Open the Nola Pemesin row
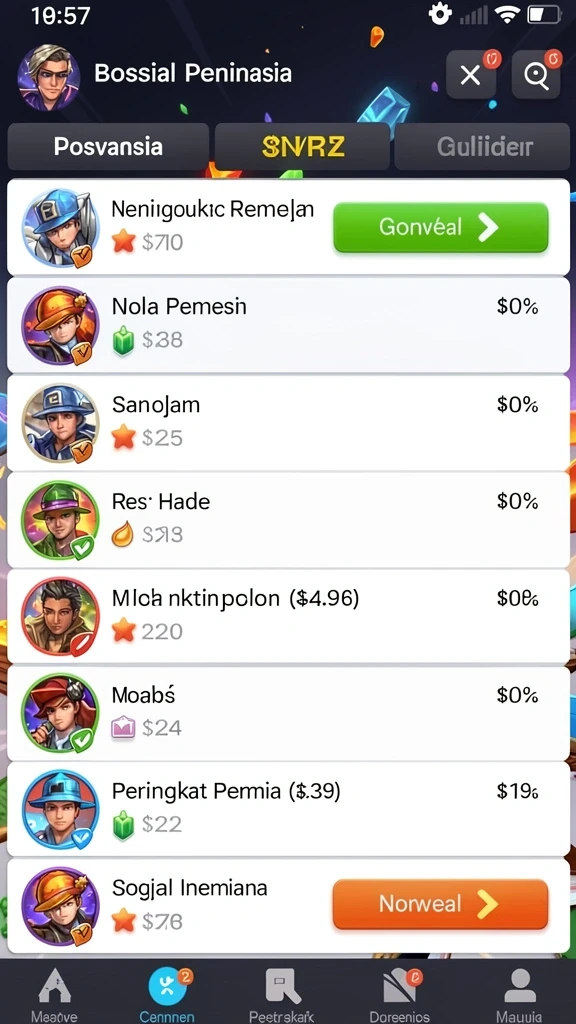Screen dimensions: 576x1024 click(288, 325)
